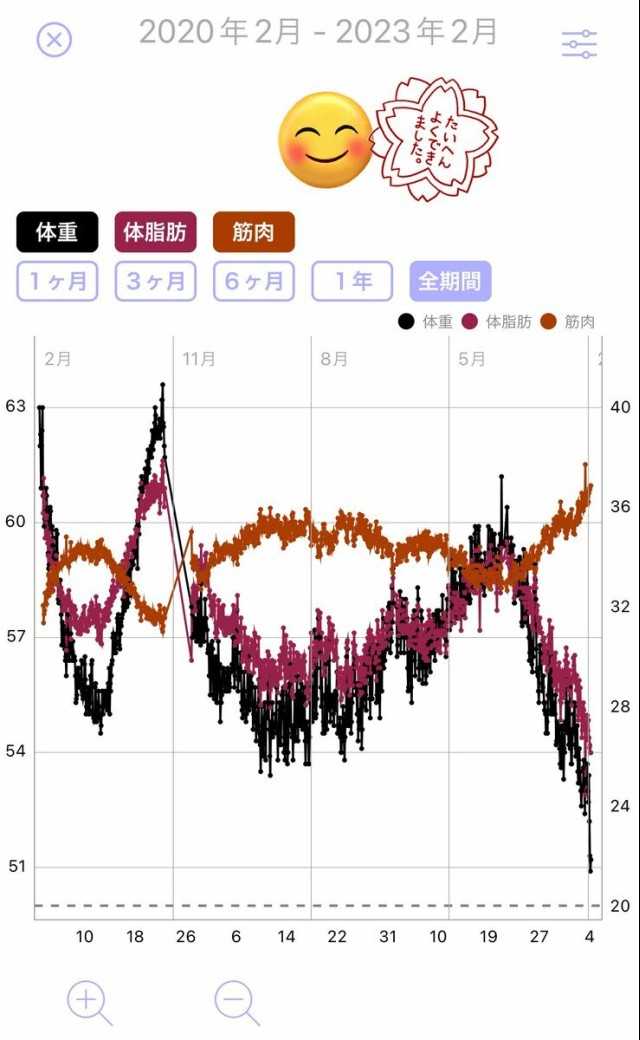The image size is (640, 1040).
Task: Toggle the 体重 weight series
Action: pyautogui.click(x=58, y=232)
